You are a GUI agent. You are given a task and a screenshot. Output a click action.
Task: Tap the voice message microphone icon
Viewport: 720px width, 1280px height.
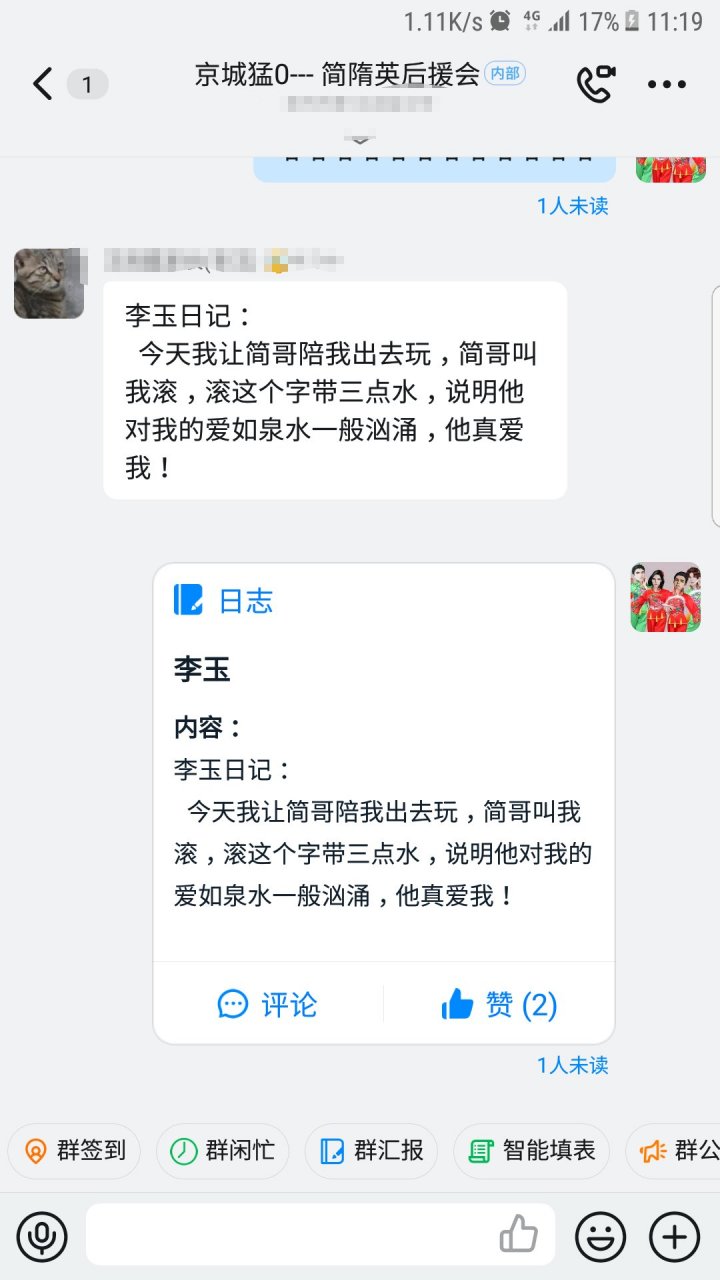[x=40, y=1237]
